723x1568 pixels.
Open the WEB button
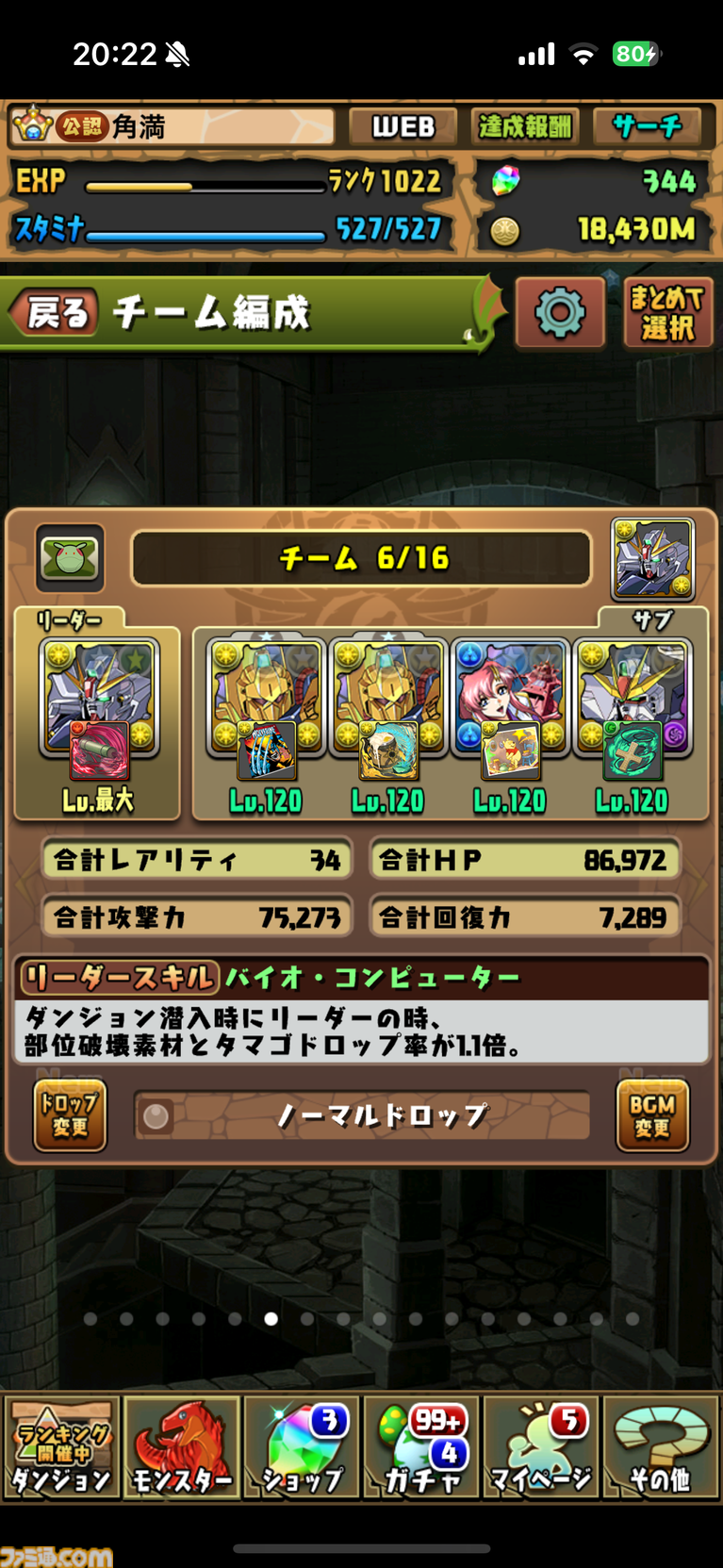point(403,126)
